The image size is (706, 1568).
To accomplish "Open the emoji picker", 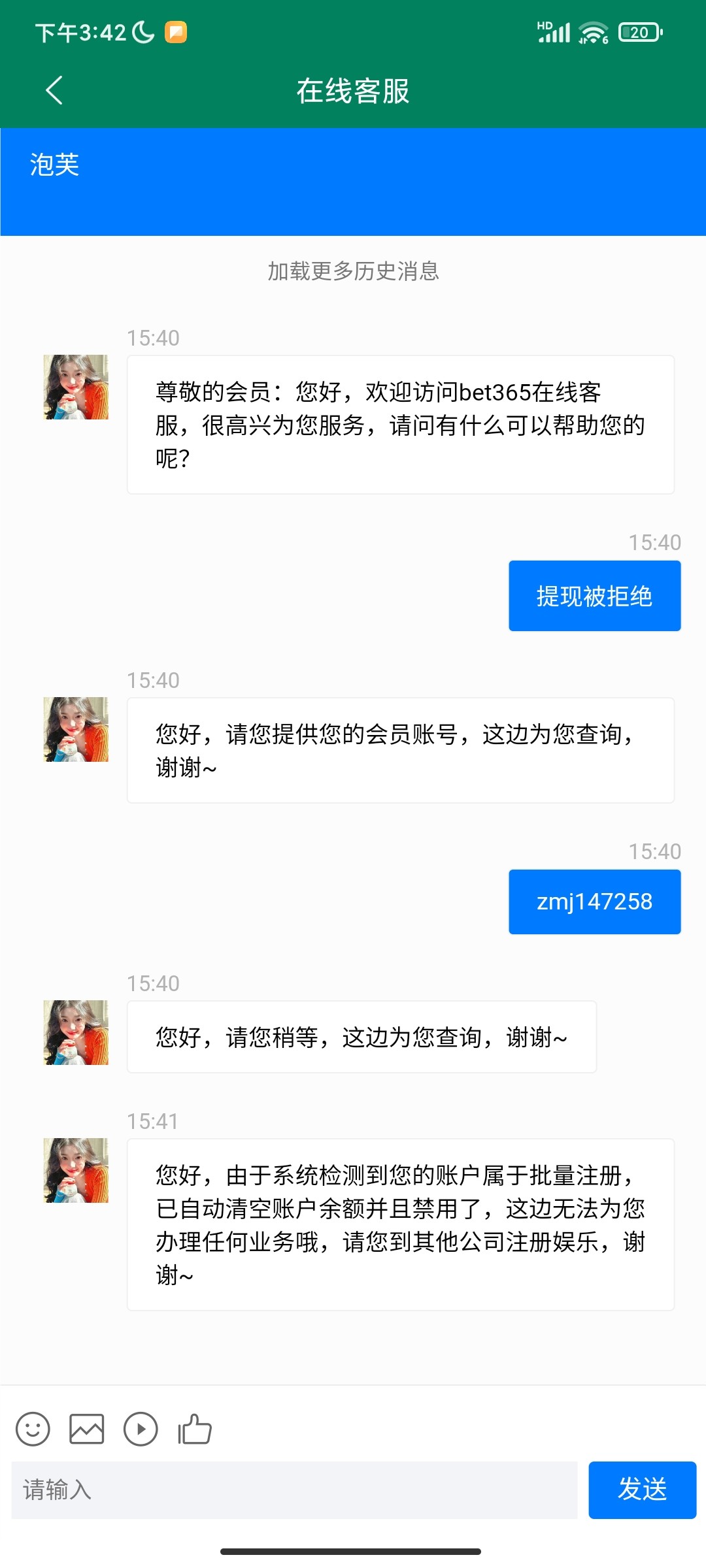I will pyautogui.click(x=33, y=1429).
